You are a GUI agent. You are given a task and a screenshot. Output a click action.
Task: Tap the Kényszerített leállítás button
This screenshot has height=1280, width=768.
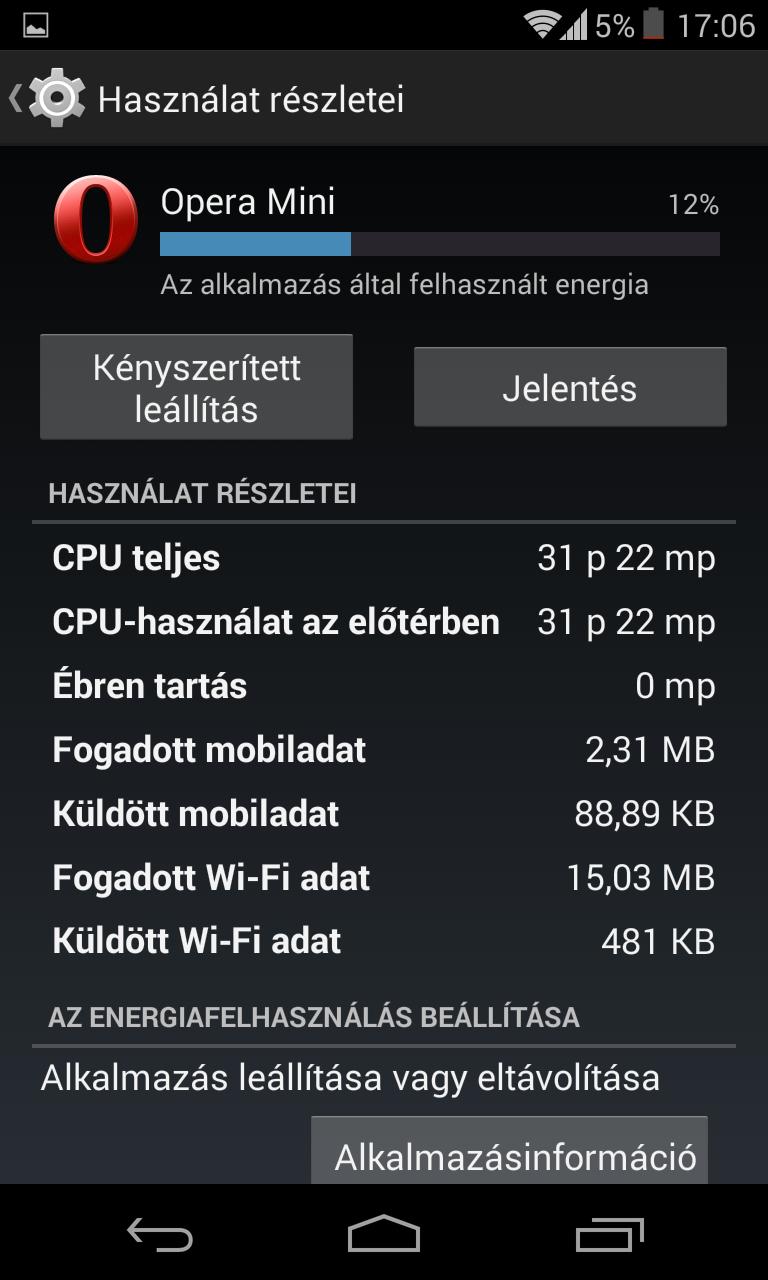pos(196,387)
